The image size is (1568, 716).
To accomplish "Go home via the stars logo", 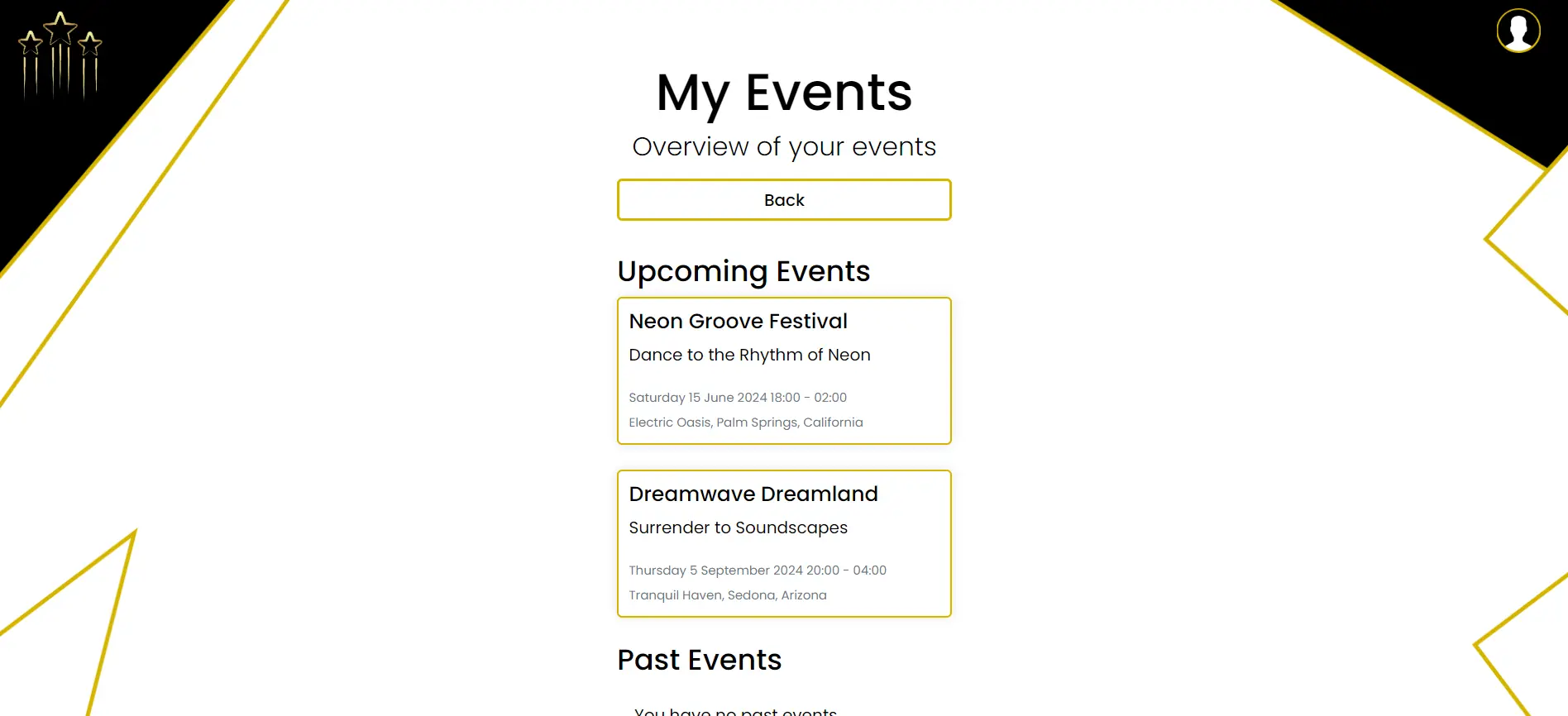I will 60,55.
